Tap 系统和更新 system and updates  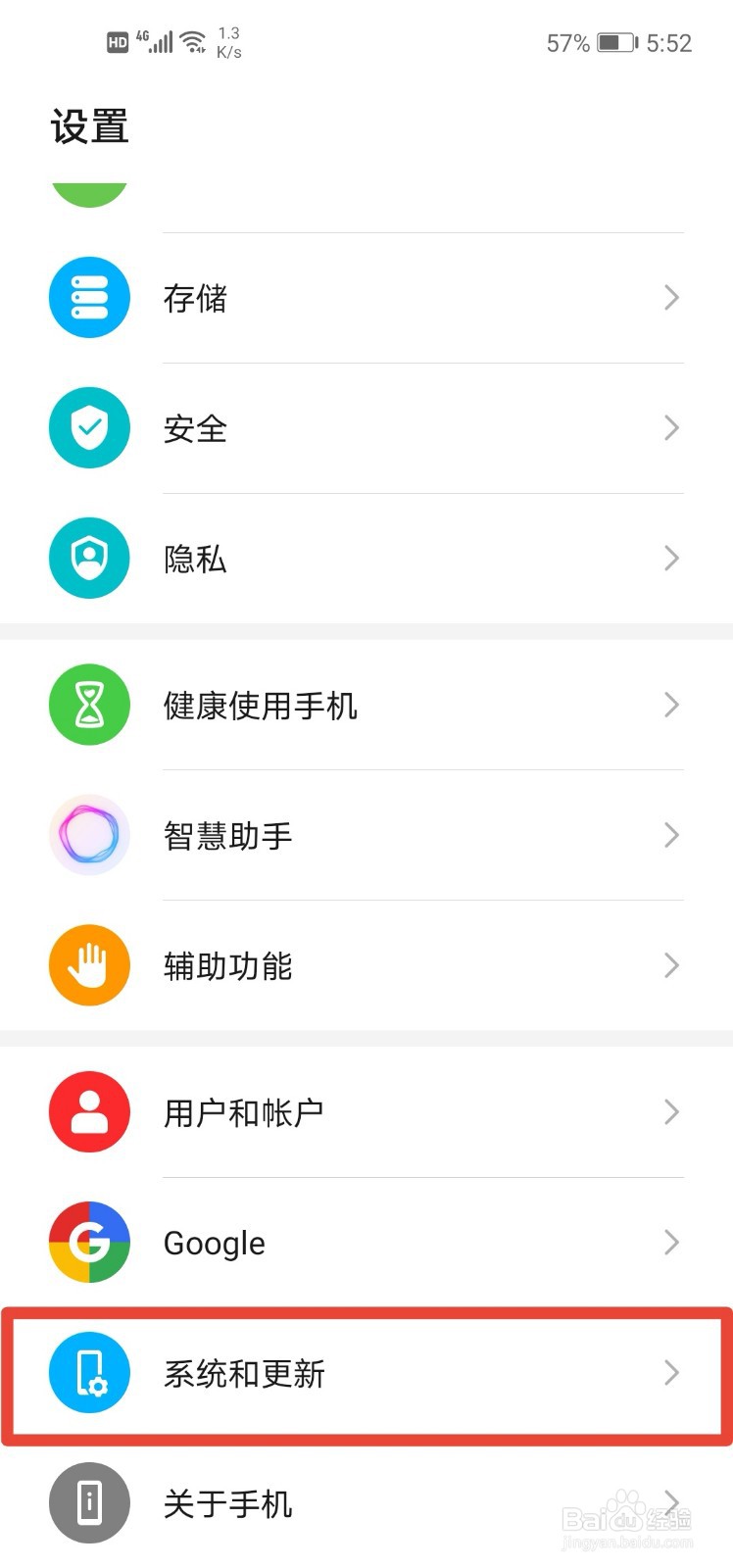click(366, 1373)
